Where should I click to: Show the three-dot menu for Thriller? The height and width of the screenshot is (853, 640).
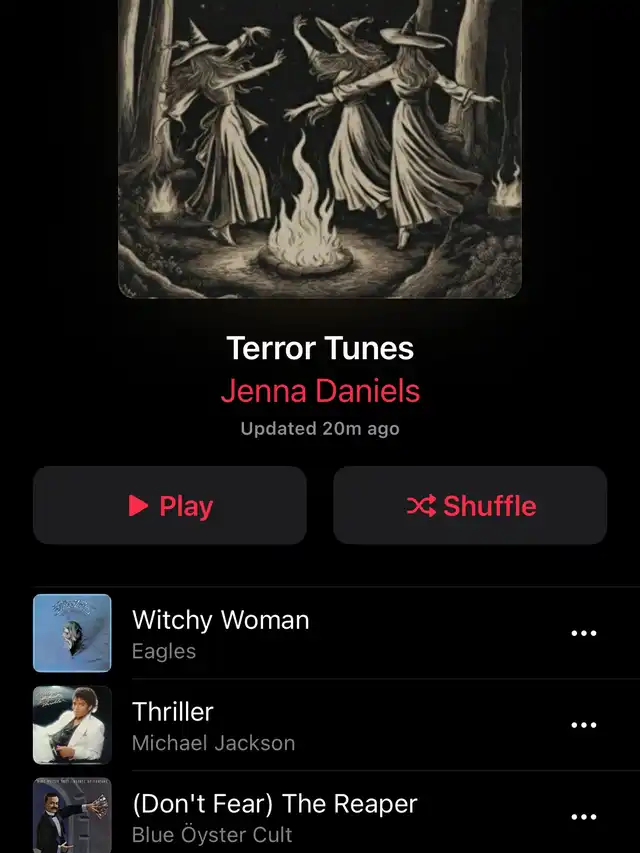tap(583, 725)
